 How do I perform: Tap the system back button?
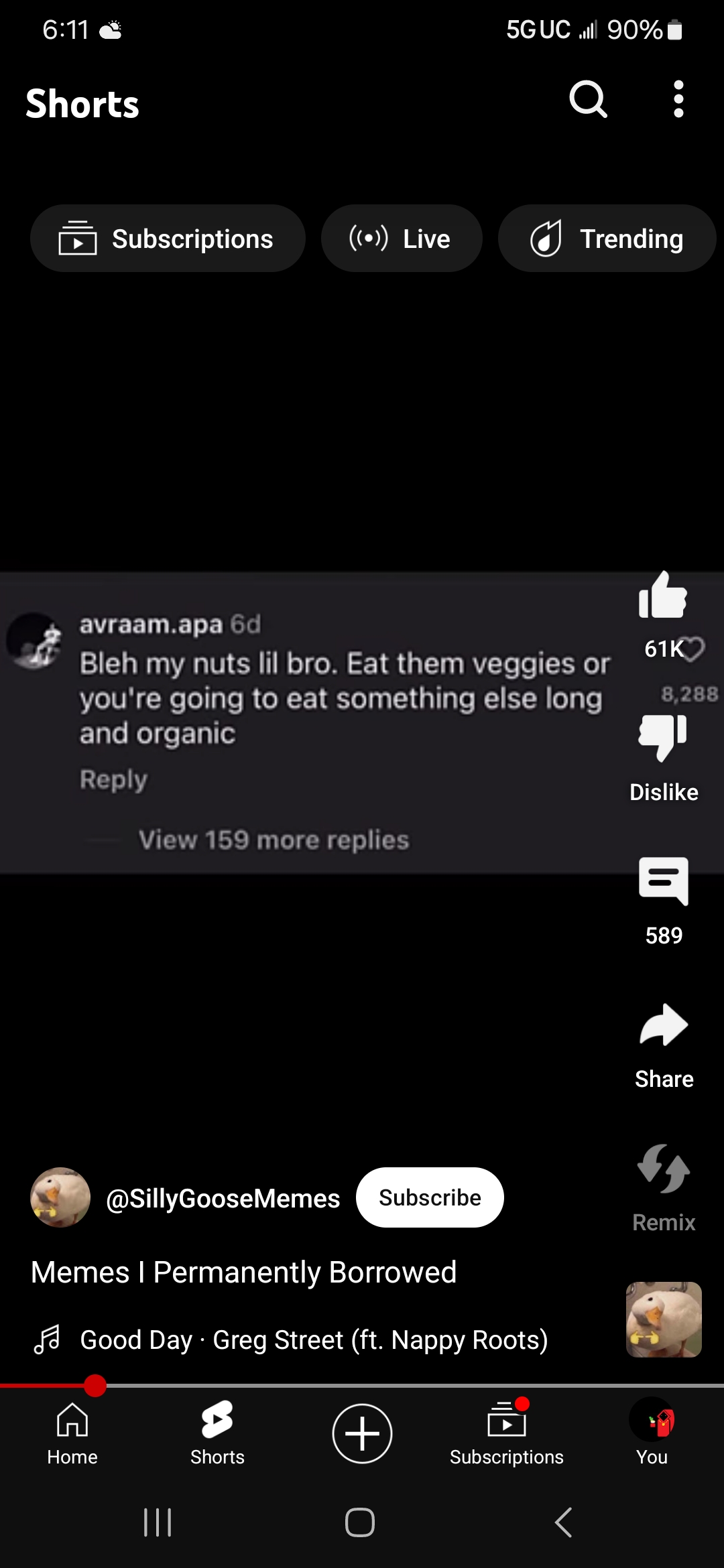(563, 1522)
